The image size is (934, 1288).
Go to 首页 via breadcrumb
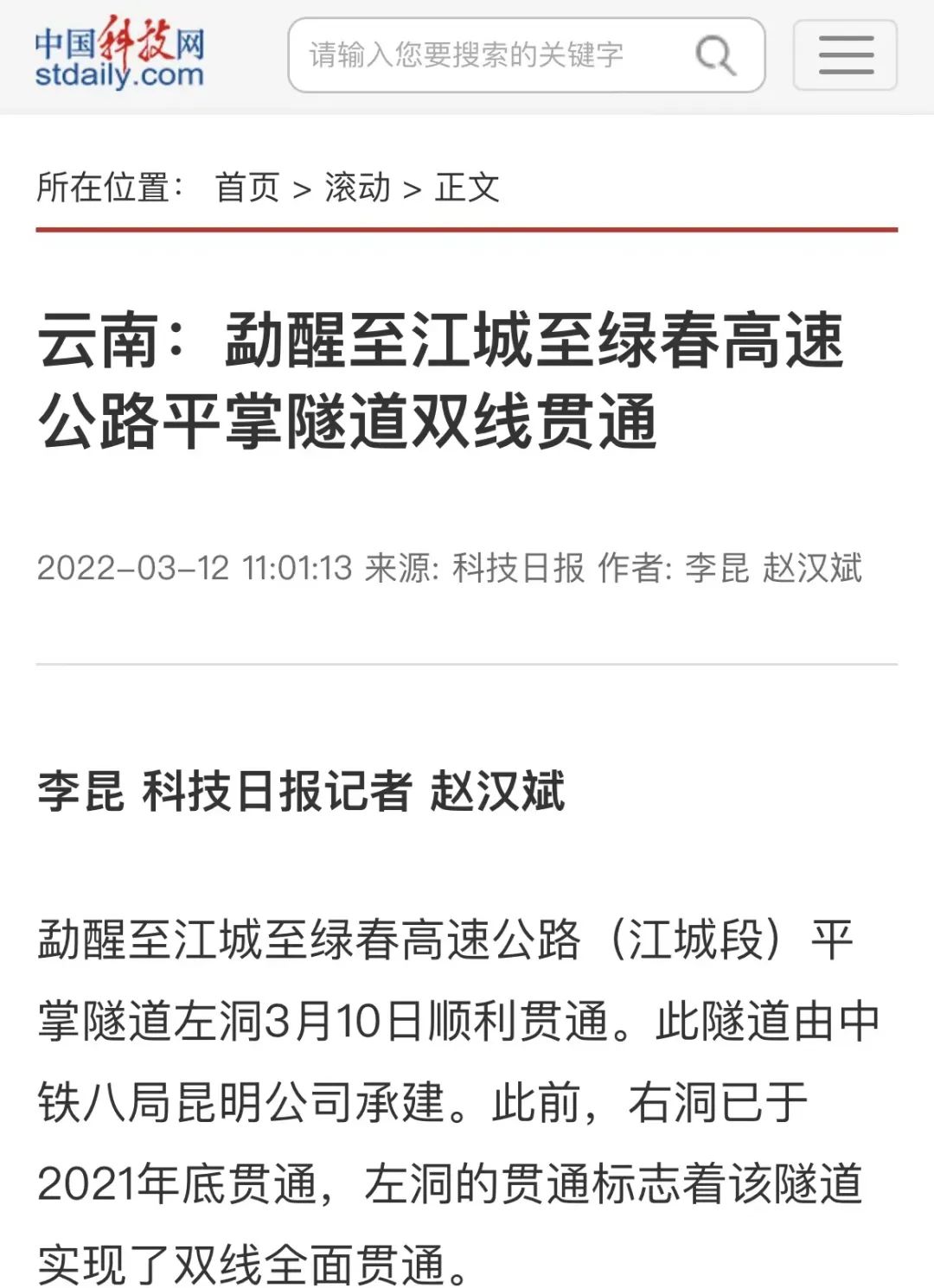tap(247, 188)
